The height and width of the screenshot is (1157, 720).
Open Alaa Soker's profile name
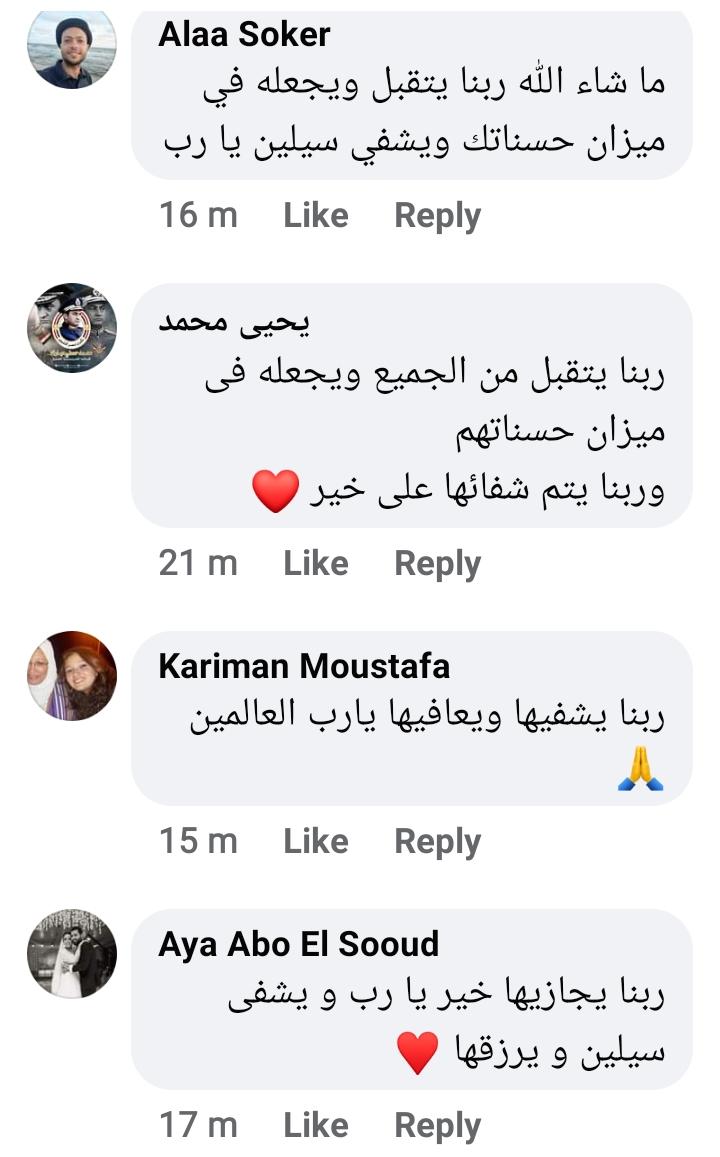pyautogui.click(x=244, y=35)
